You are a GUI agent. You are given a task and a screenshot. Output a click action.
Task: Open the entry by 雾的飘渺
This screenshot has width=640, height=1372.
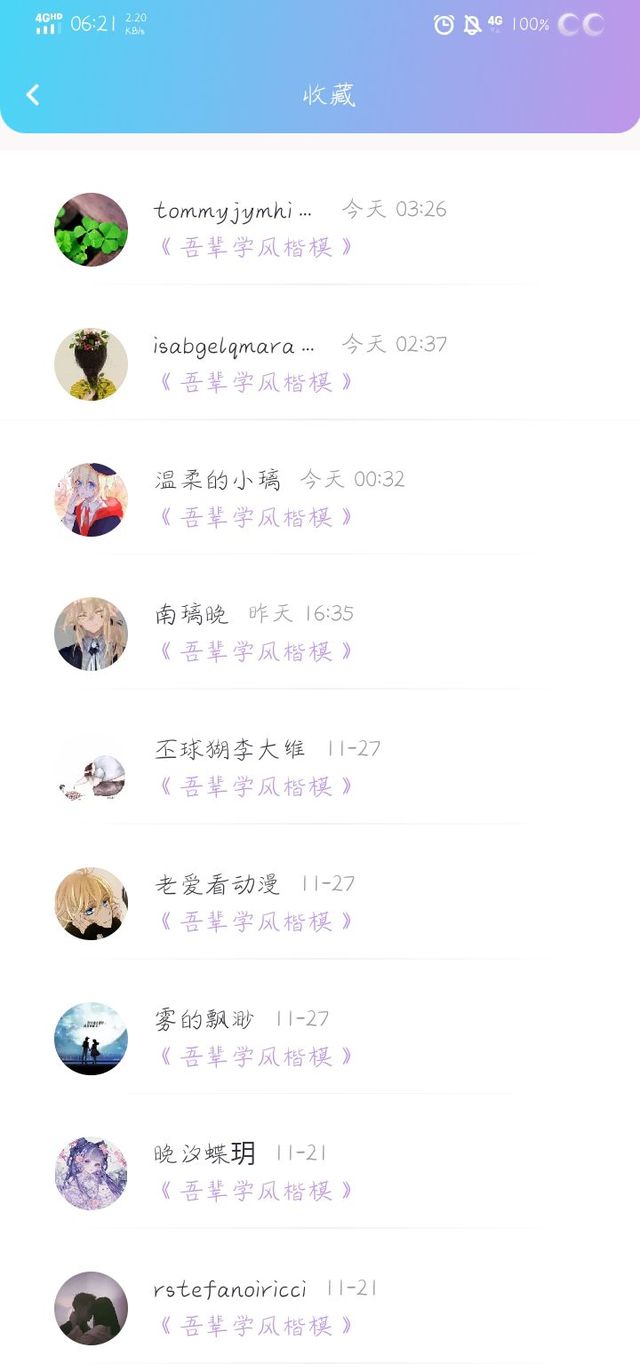point(320,1039)
